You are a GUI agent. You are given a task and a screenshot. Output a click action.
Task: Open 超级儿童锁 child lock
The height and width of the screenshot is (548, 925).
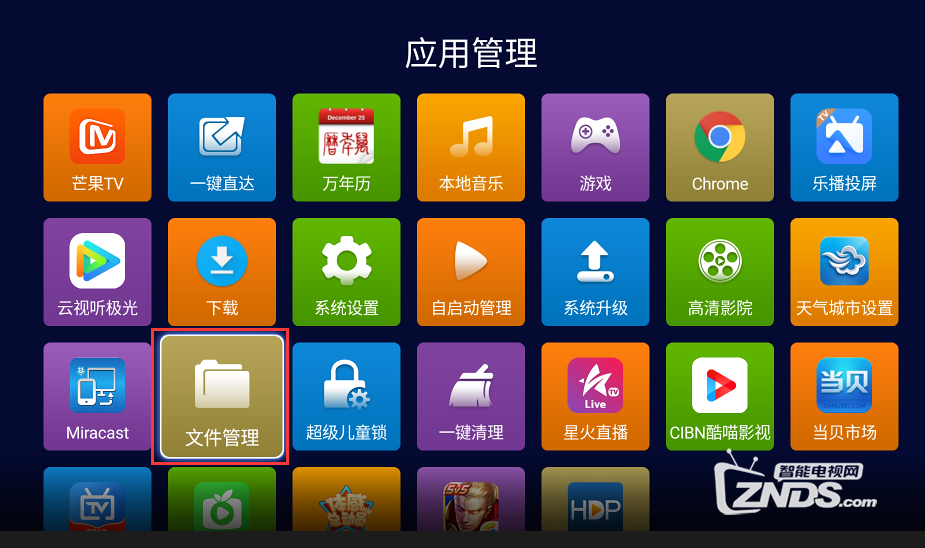[x=346, y=396]
